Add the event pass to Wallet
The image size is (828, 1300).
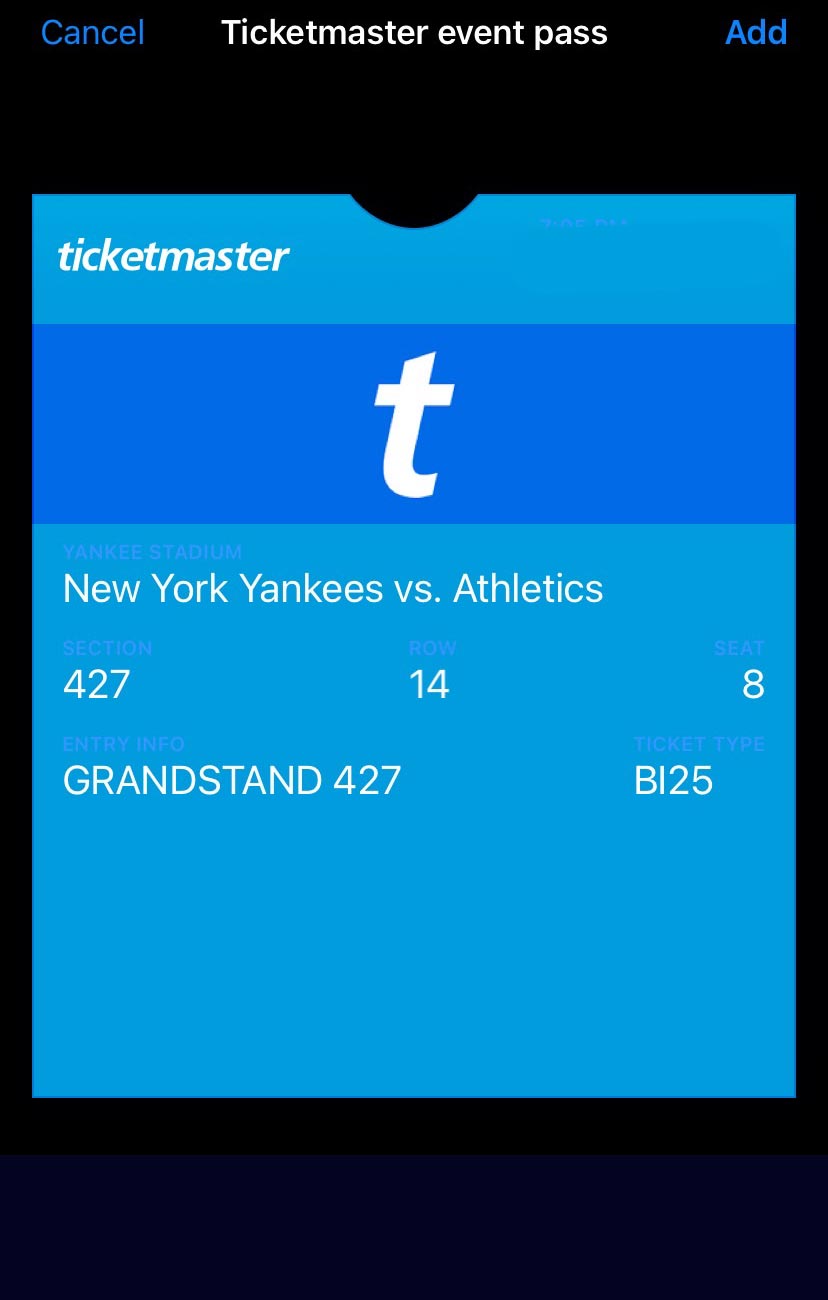click(x=755, y=33)
